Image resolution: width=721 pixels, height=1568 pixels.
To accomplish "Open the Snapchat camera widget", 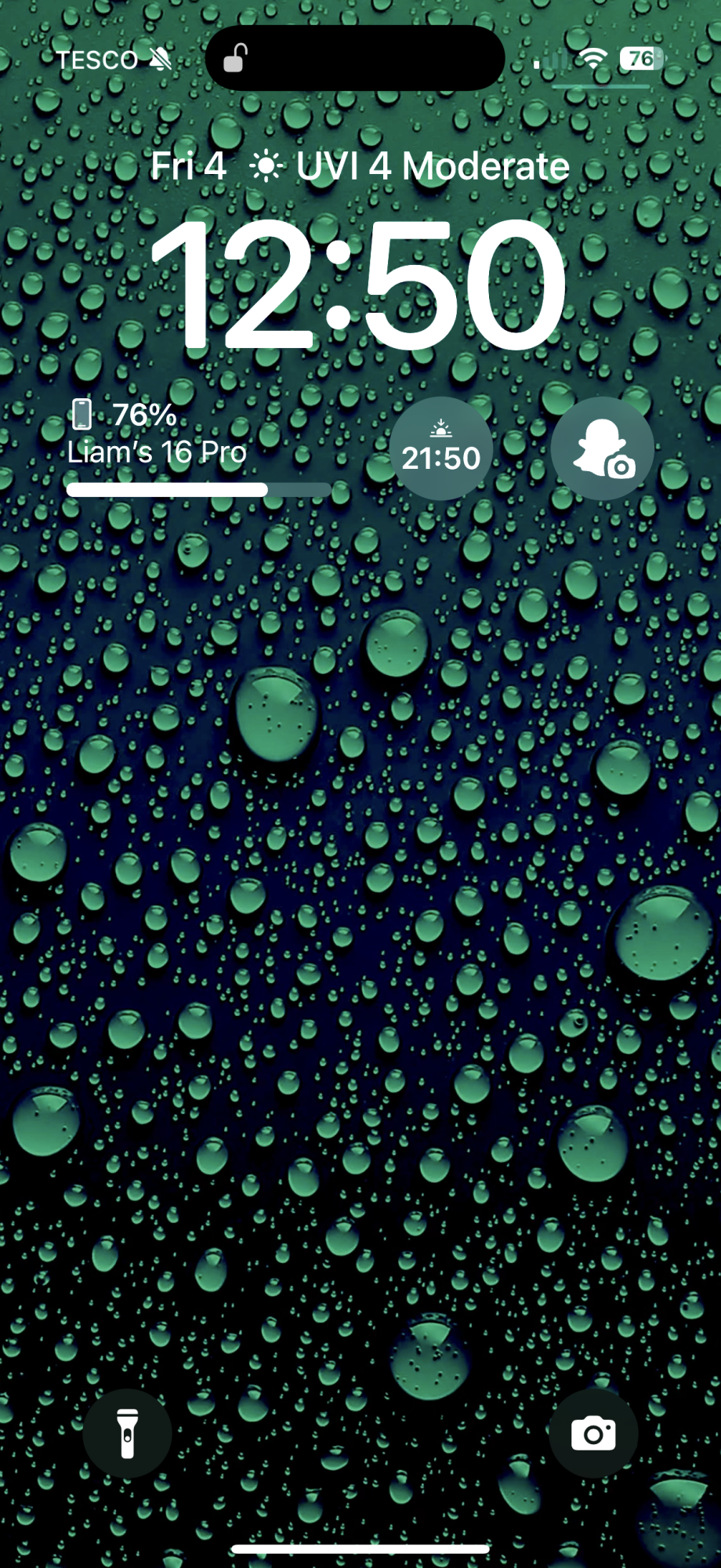I will 602,449.
